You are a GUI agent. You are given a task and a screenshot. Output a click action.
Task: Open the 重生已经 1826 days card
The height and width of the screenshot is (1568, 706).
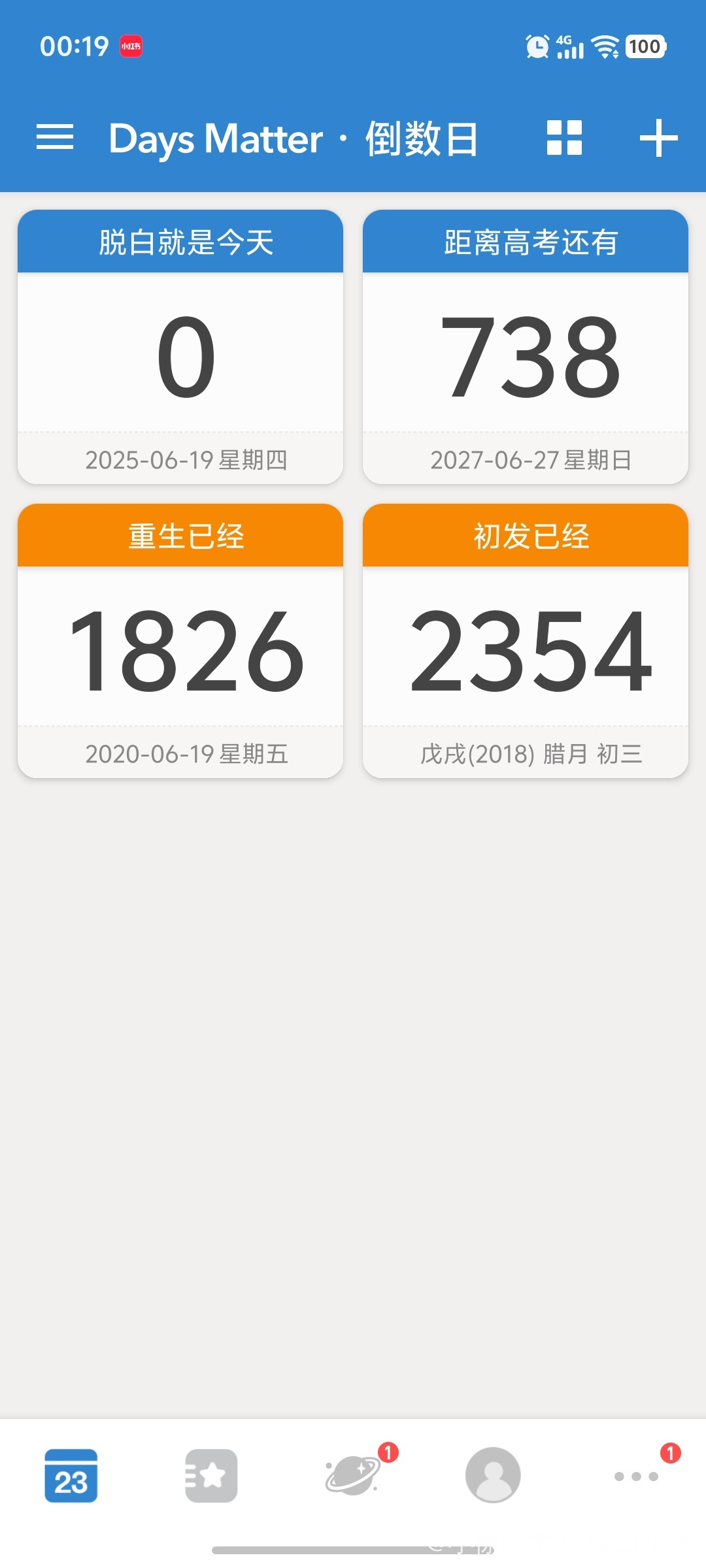click(x=180, y=641)
